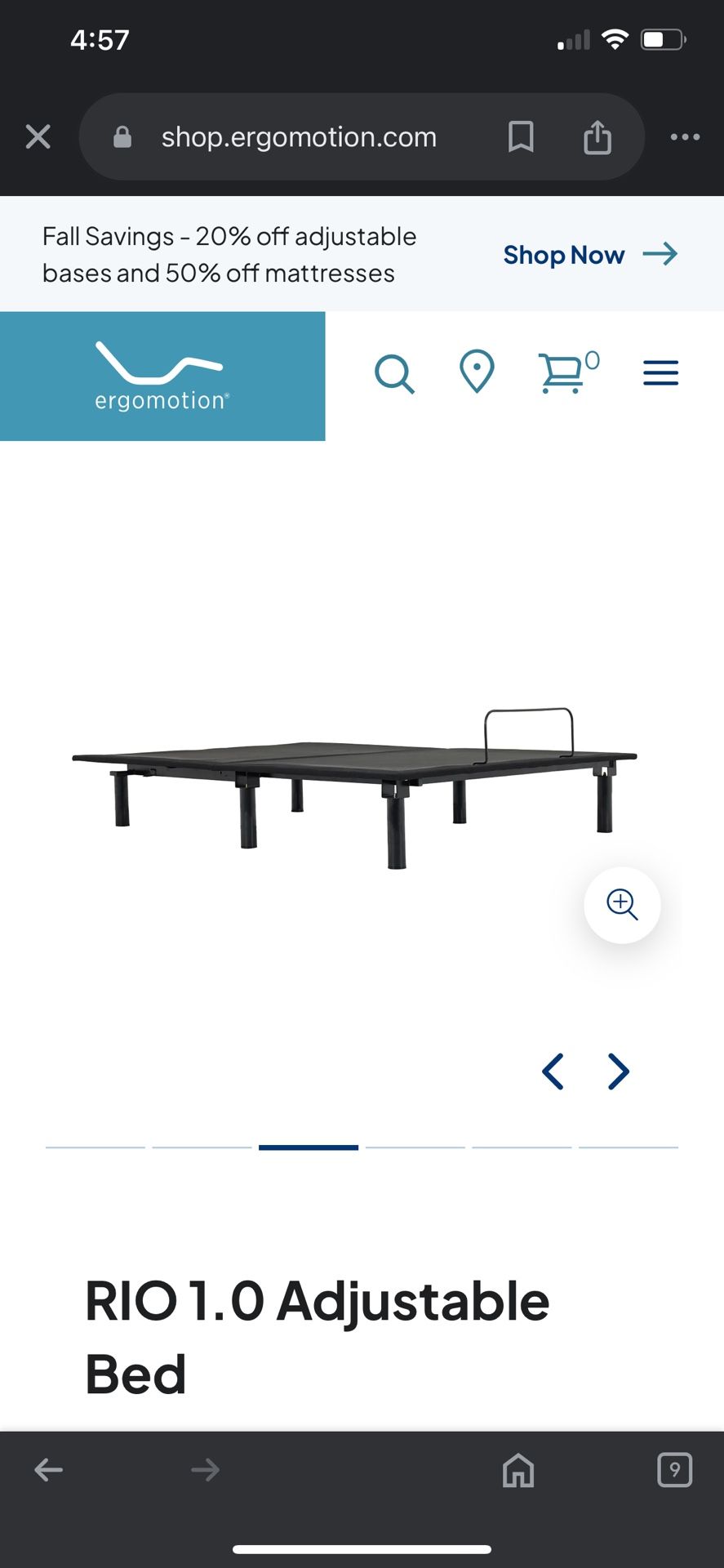Share this page via the share icon
Screen dimensions: 724x1568
597,136
